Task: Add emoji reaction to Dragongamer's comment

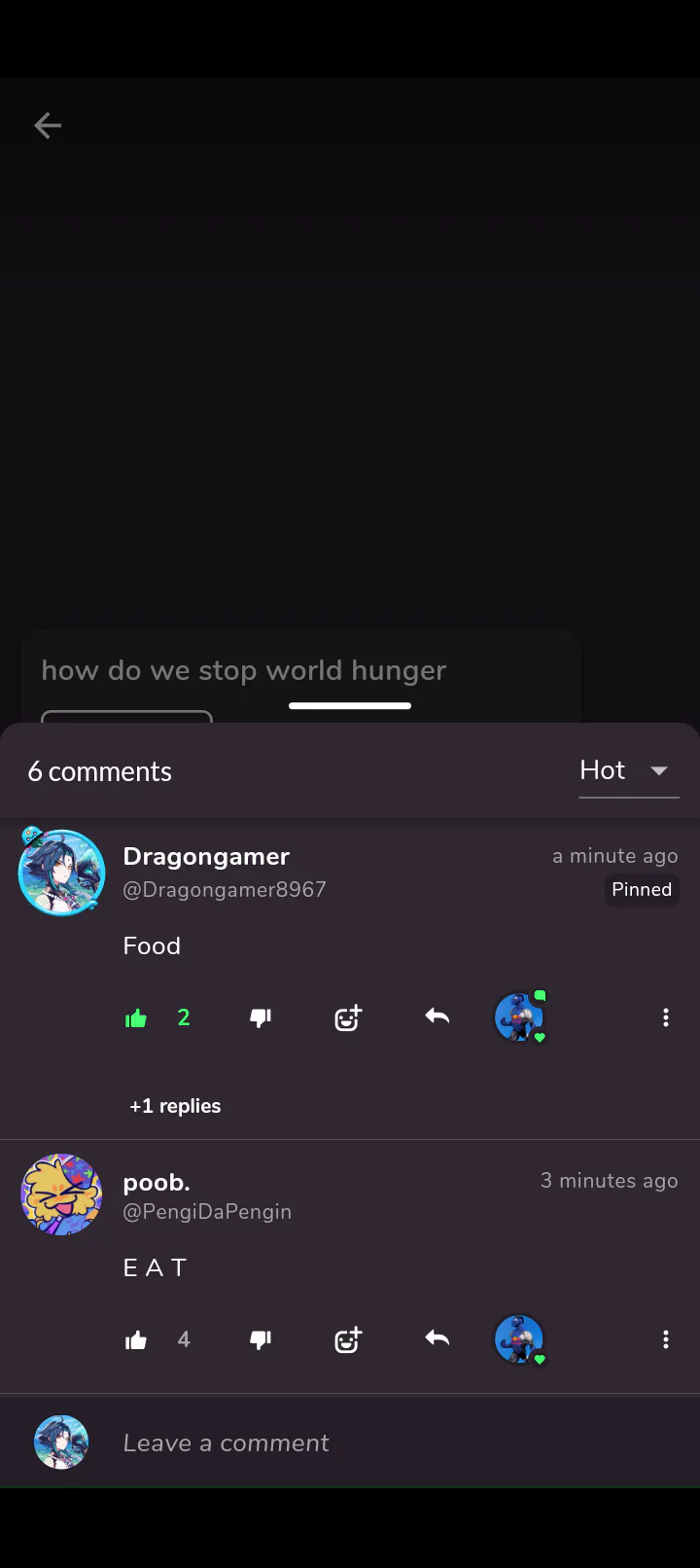Action: click(348, 1018)
